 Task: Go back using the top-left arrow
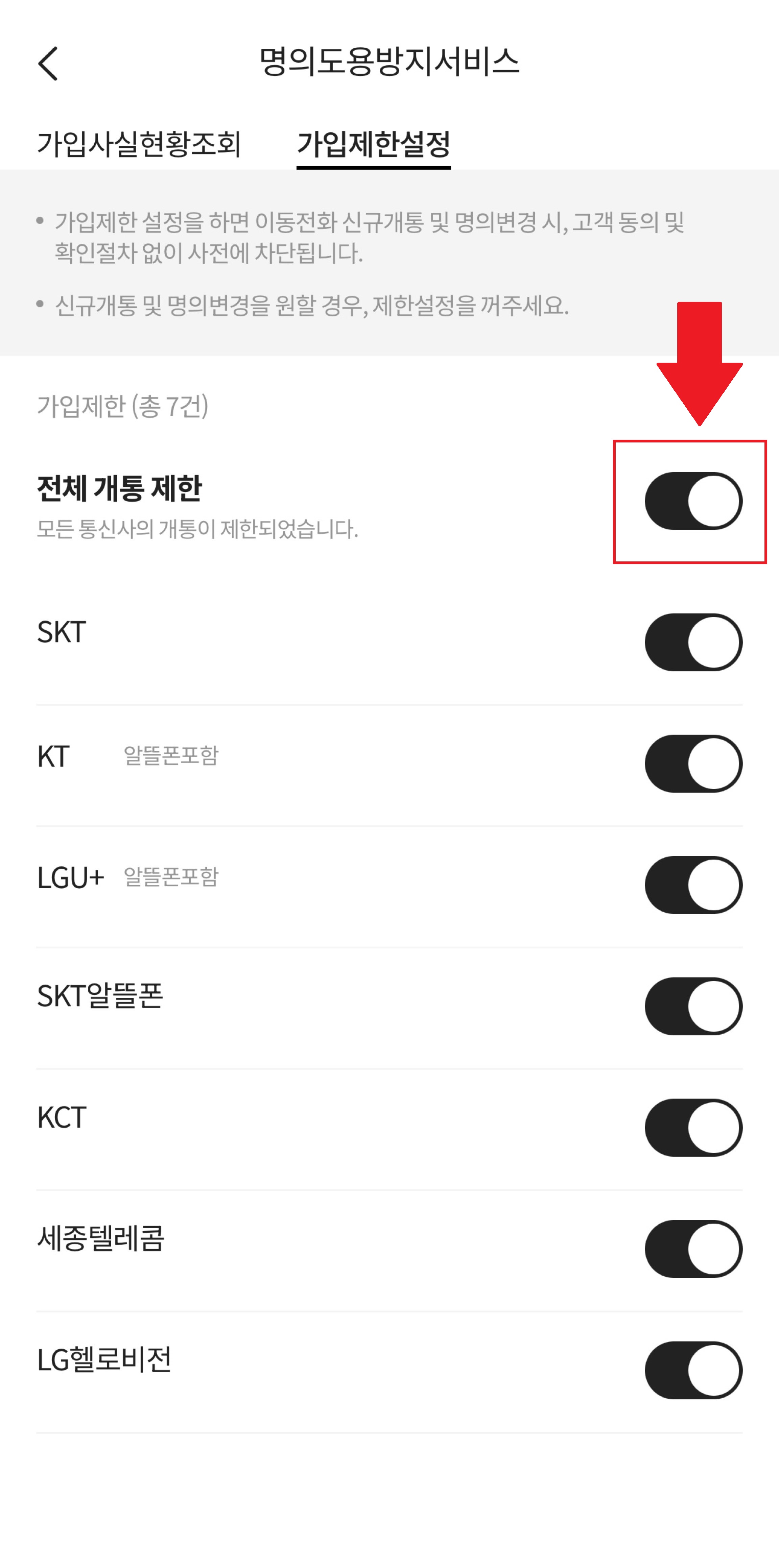point(48,63)
